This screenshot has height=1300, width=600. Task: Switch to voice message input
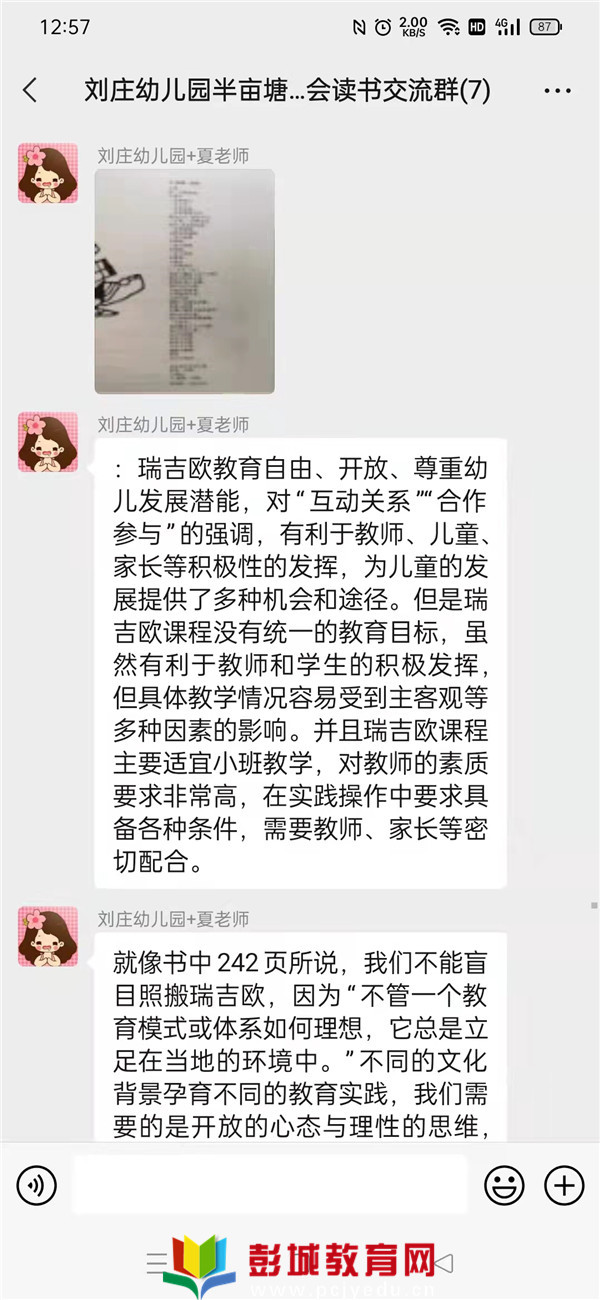click(x=37, y=1186)
